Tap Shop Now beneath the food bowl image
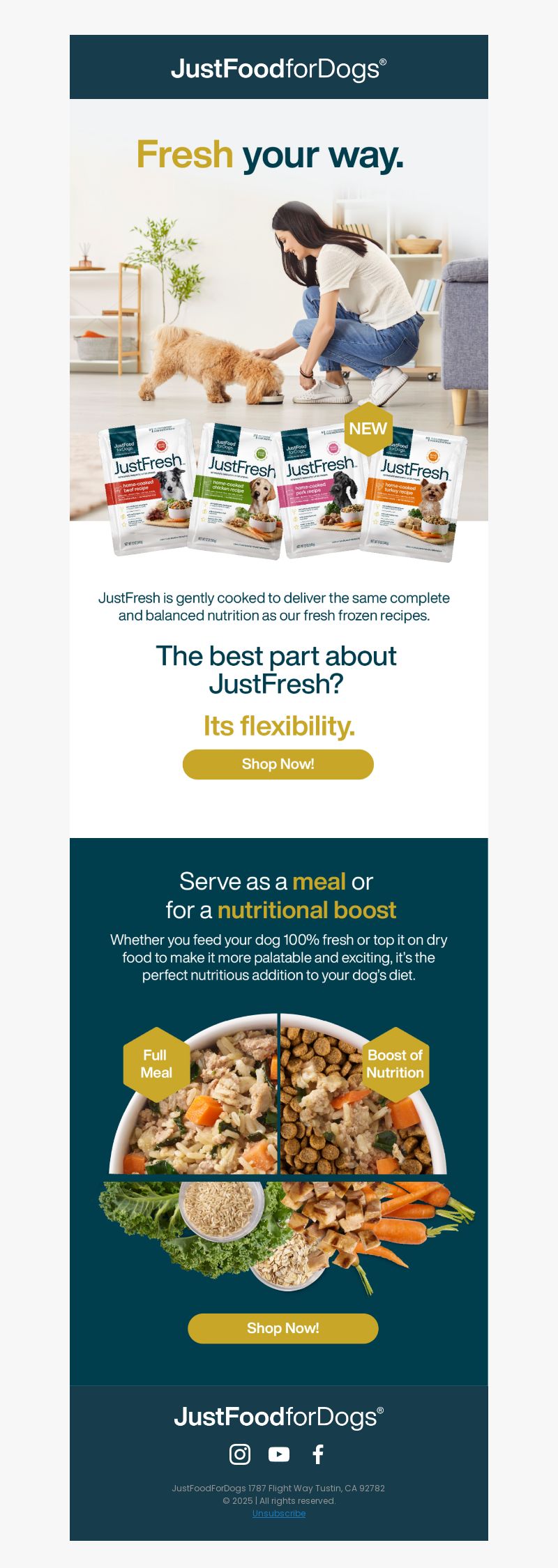Image resolution: width=558 pixels, height=1568 pixels. 283,1328
